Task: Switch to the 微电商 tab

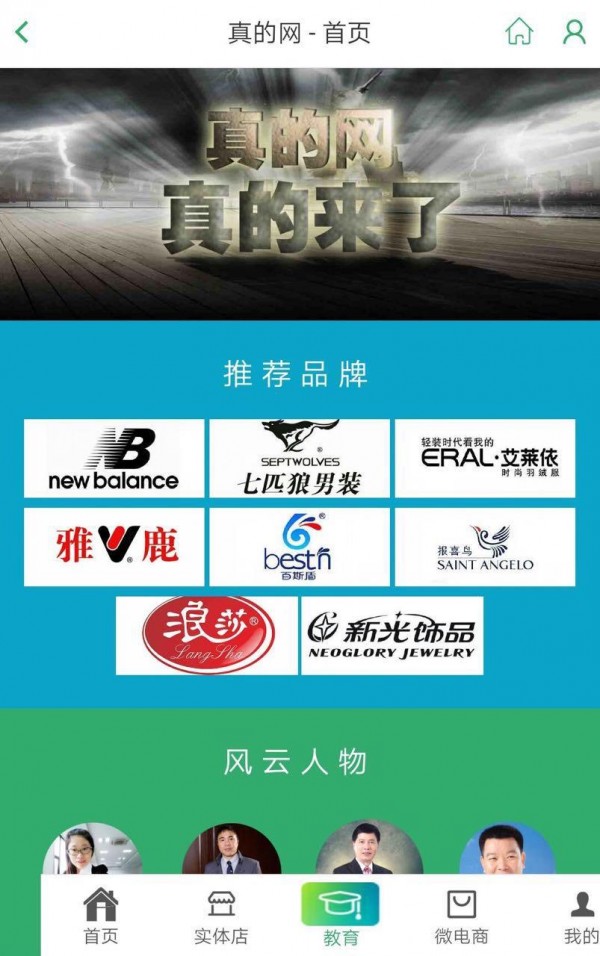Action: pyautogui.click(x=461, y=915)
